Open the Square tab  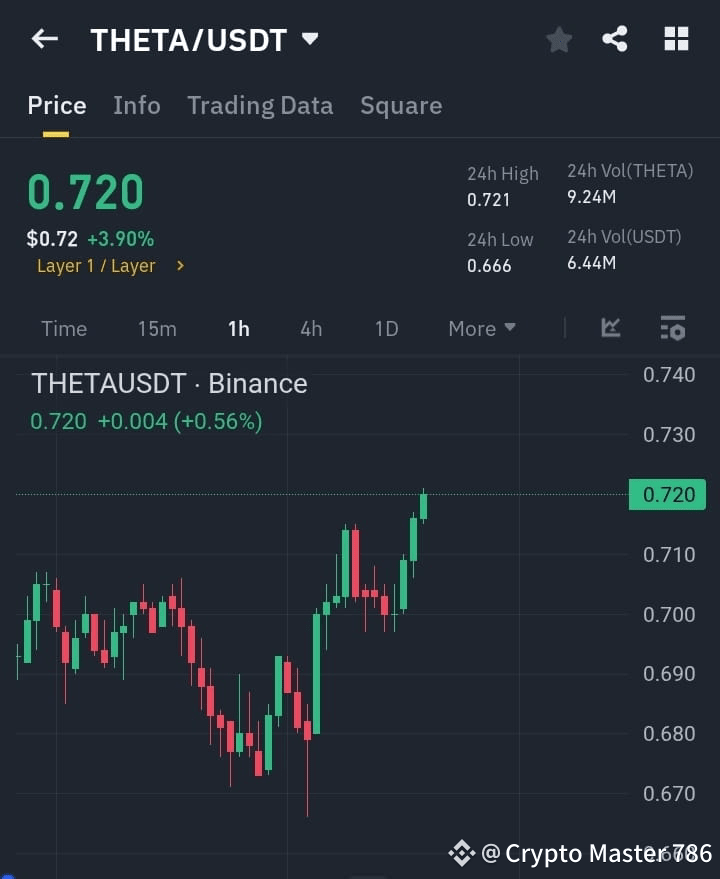[x=401, y=105]
